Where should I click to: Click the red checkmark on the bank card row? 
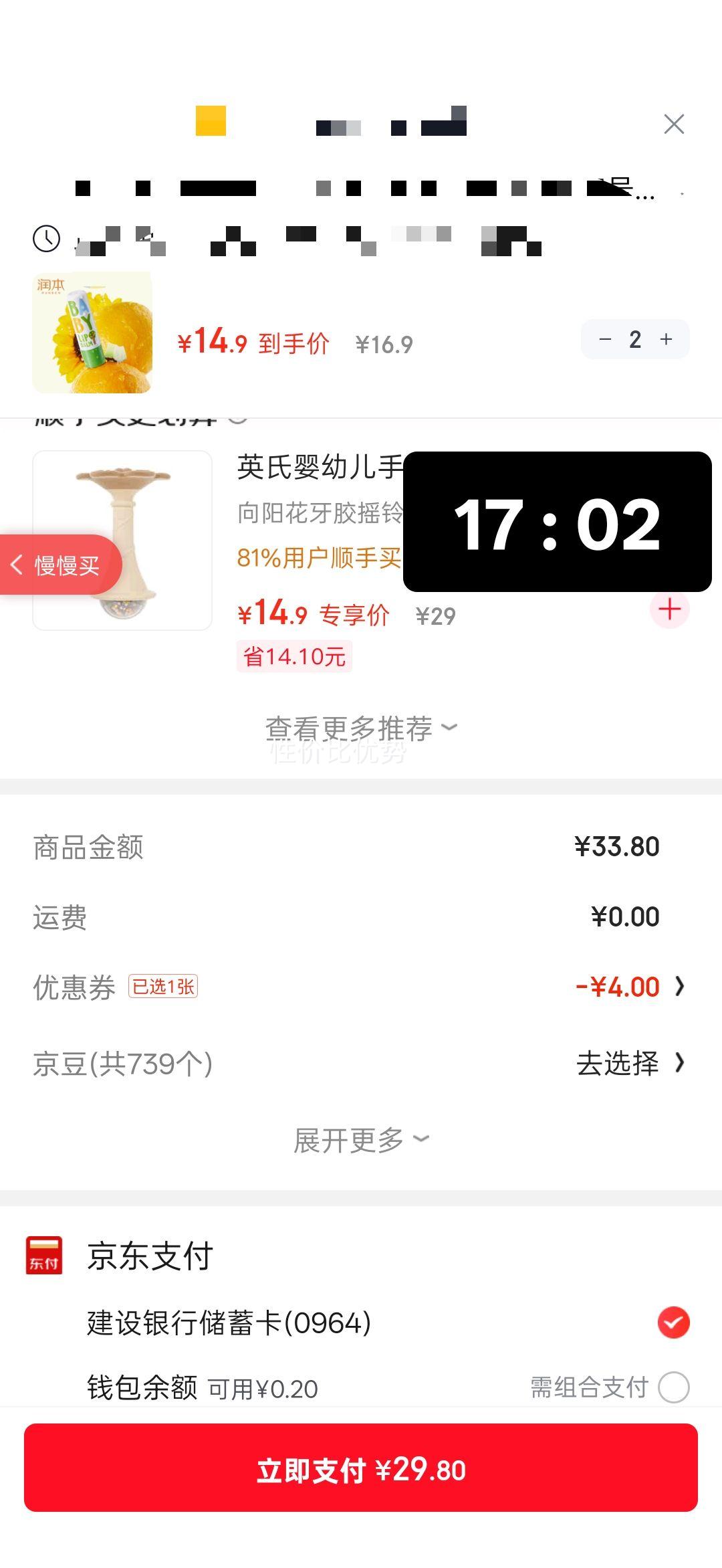click(673, 1323)
